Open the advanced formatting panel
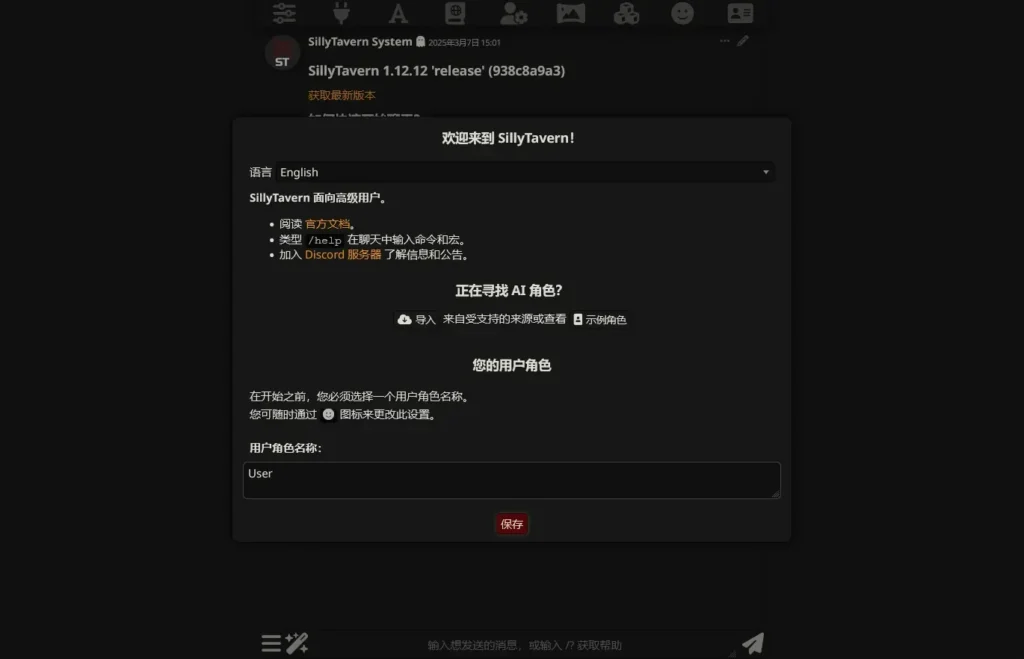Screen dimensions: 1024x659 pyautogui.click(x=398, y=13)
